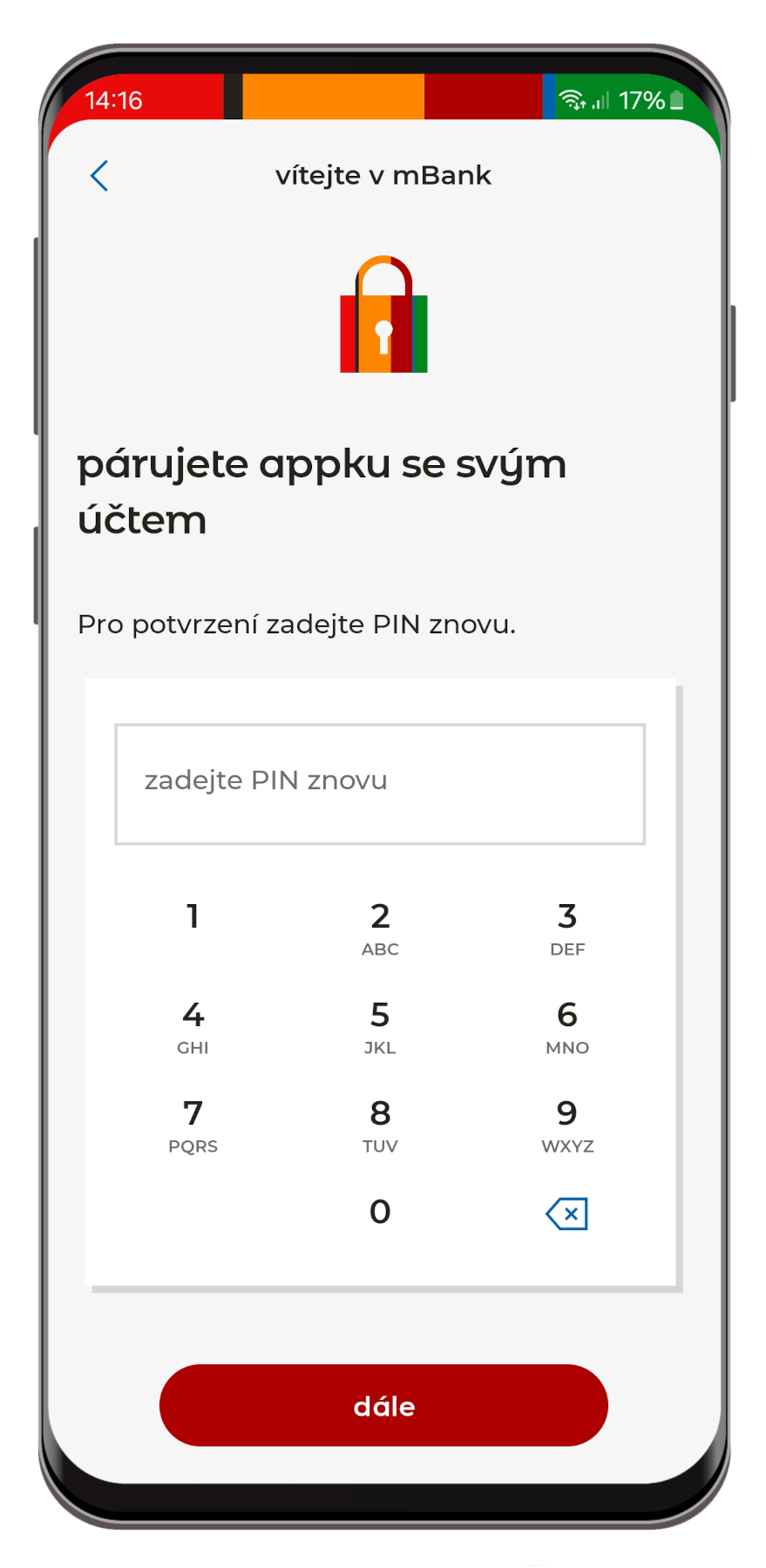Tap the 5 JKL key

coord(380,1027)
